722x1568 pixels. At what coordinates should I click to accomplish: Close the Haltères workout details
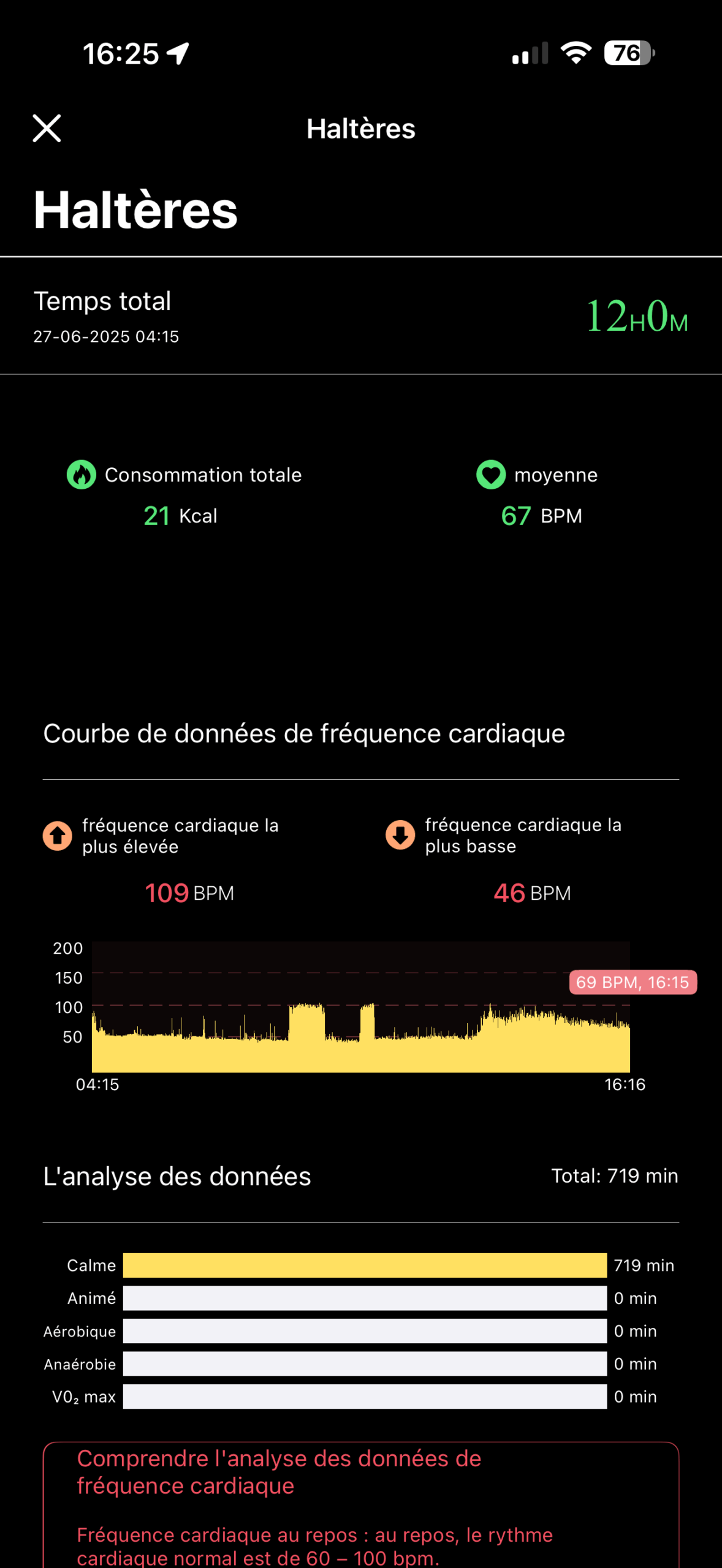click(47, 129)
